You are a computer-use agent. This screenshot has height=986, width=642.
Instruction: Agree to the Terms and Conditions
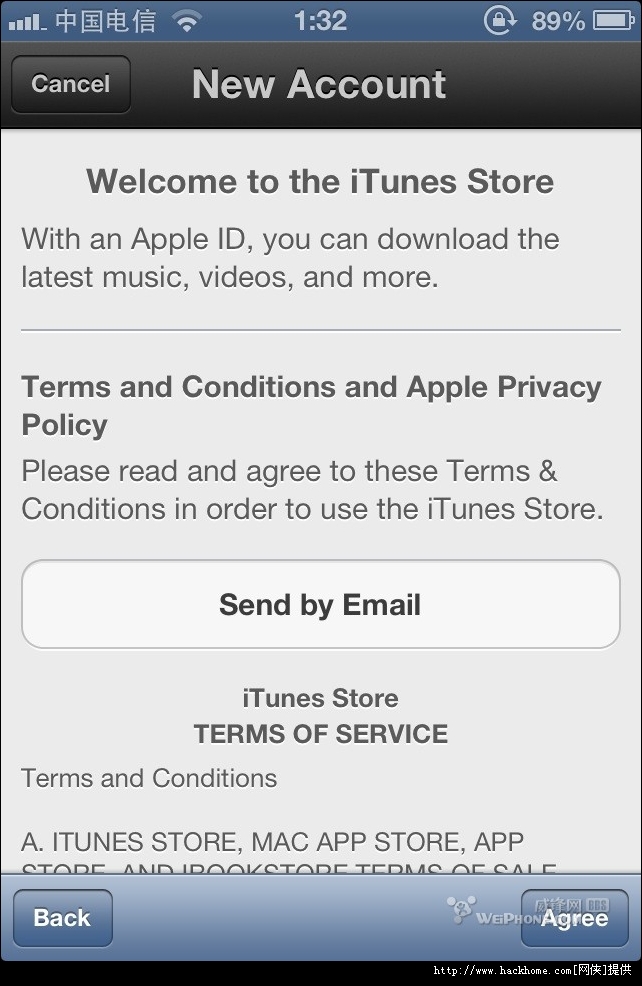[574, 917]
